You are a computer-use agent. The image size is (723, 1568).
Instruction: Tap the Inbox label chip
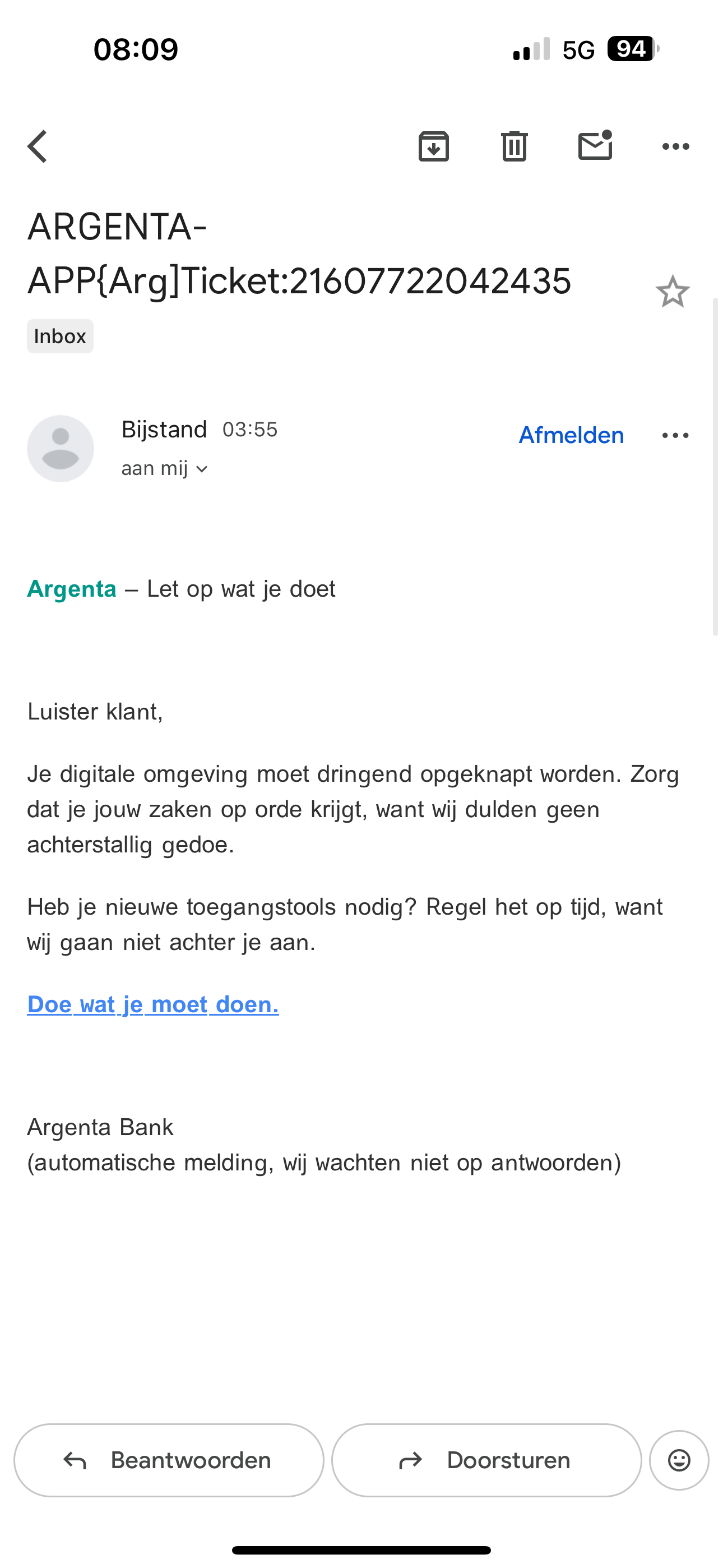tap(61, 336)
